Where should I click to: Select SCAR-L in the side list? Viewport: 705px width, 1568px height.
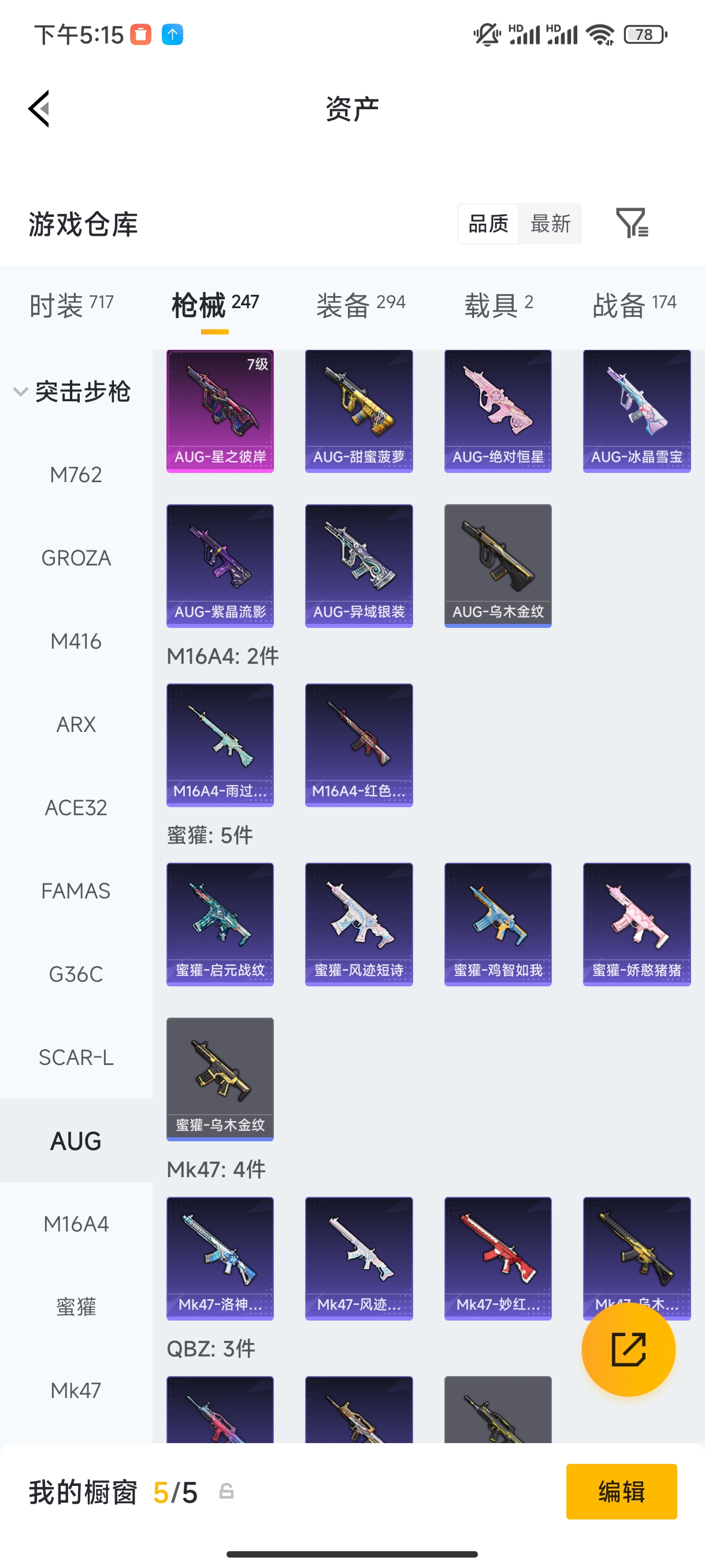[x=76, y=1057]
